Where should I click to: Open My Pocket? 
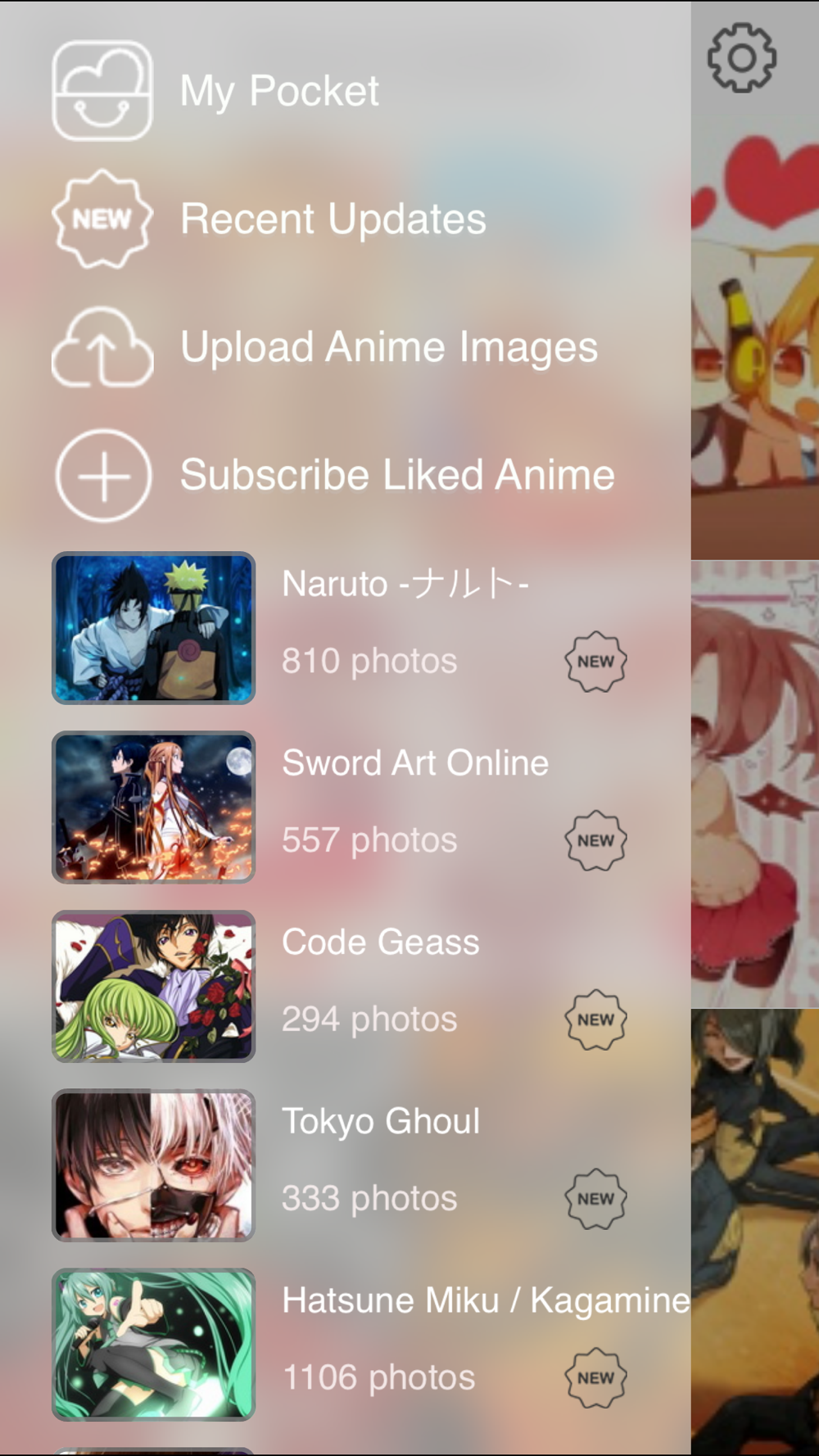(x=278, y=91)
